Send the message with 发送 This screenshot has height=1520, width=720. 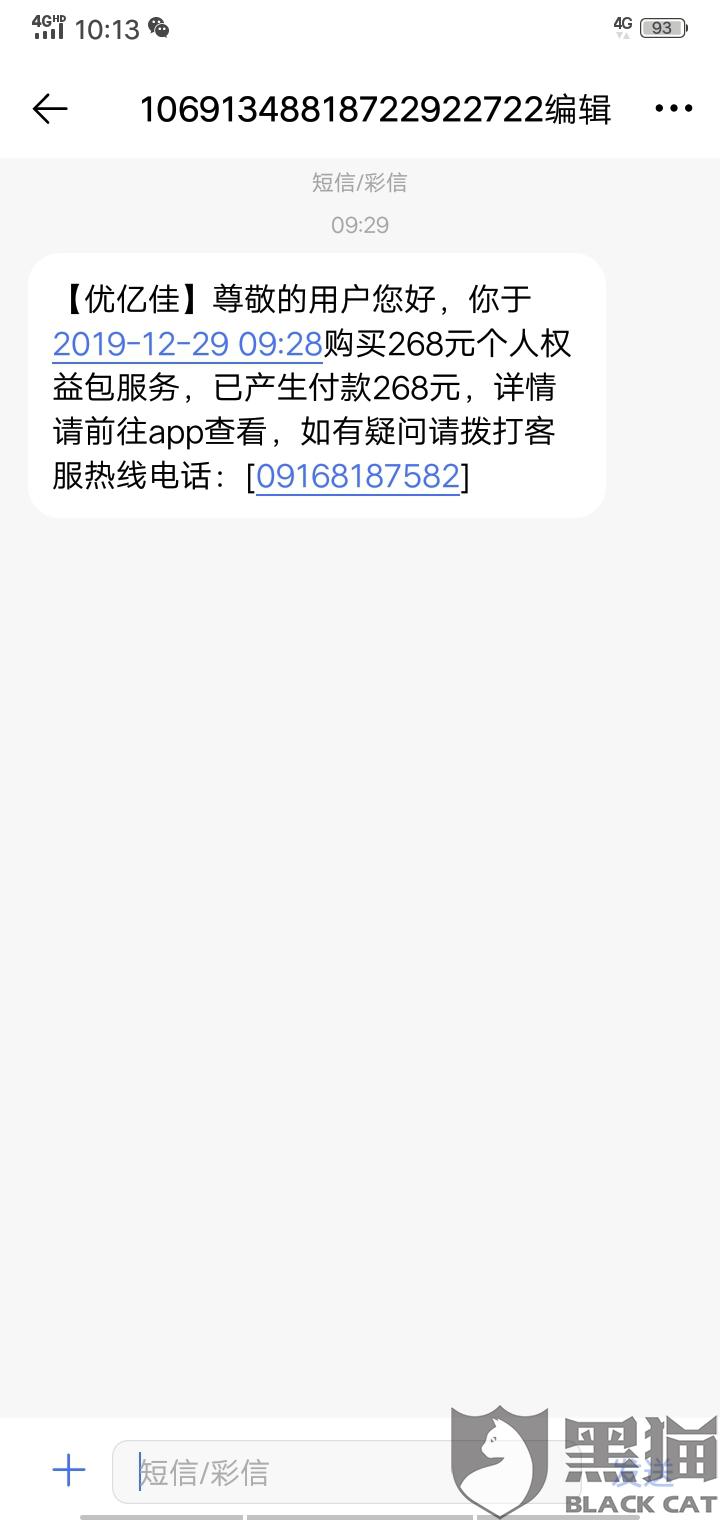tap(645, 1471)
